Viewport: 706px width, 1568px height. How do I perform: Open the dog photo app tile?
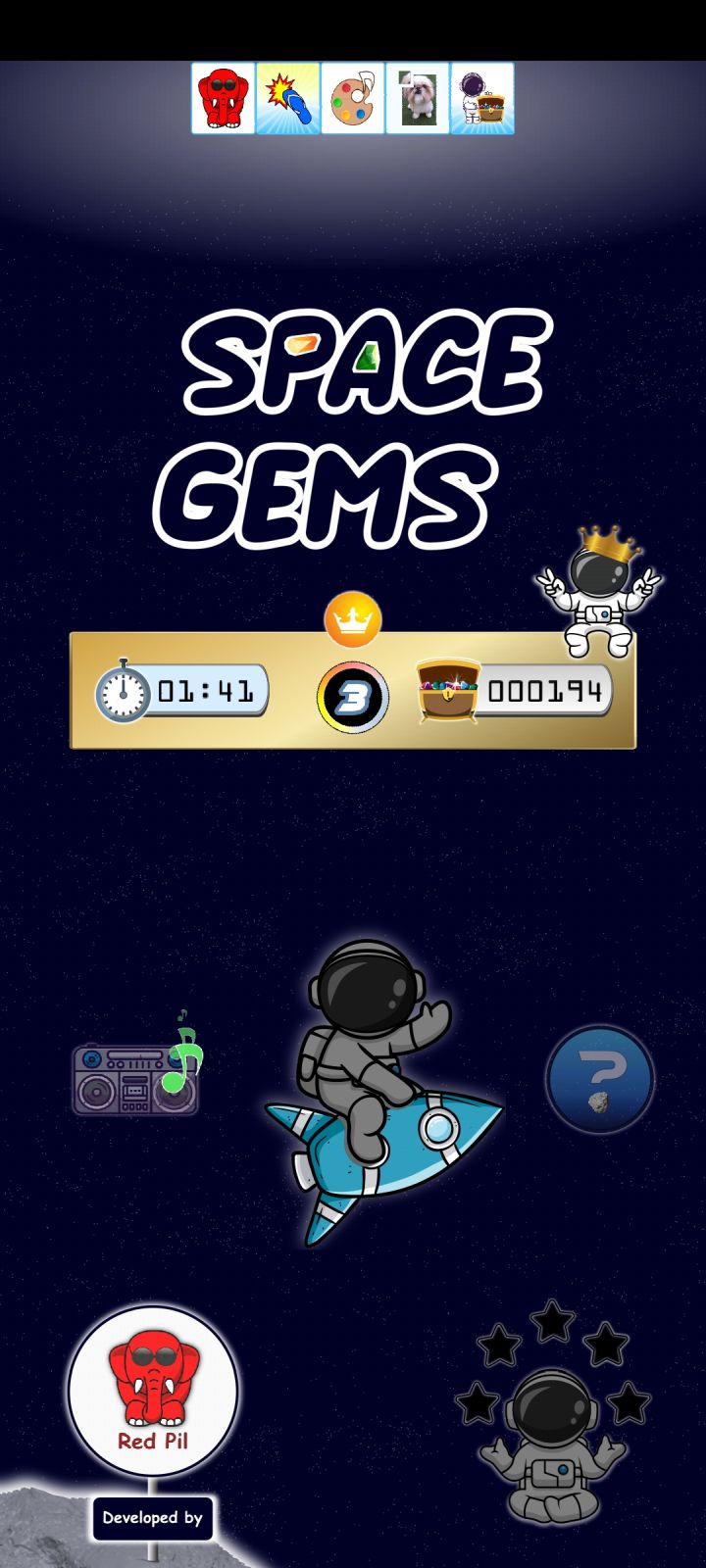pyautogui.click(x=418, y=98)
